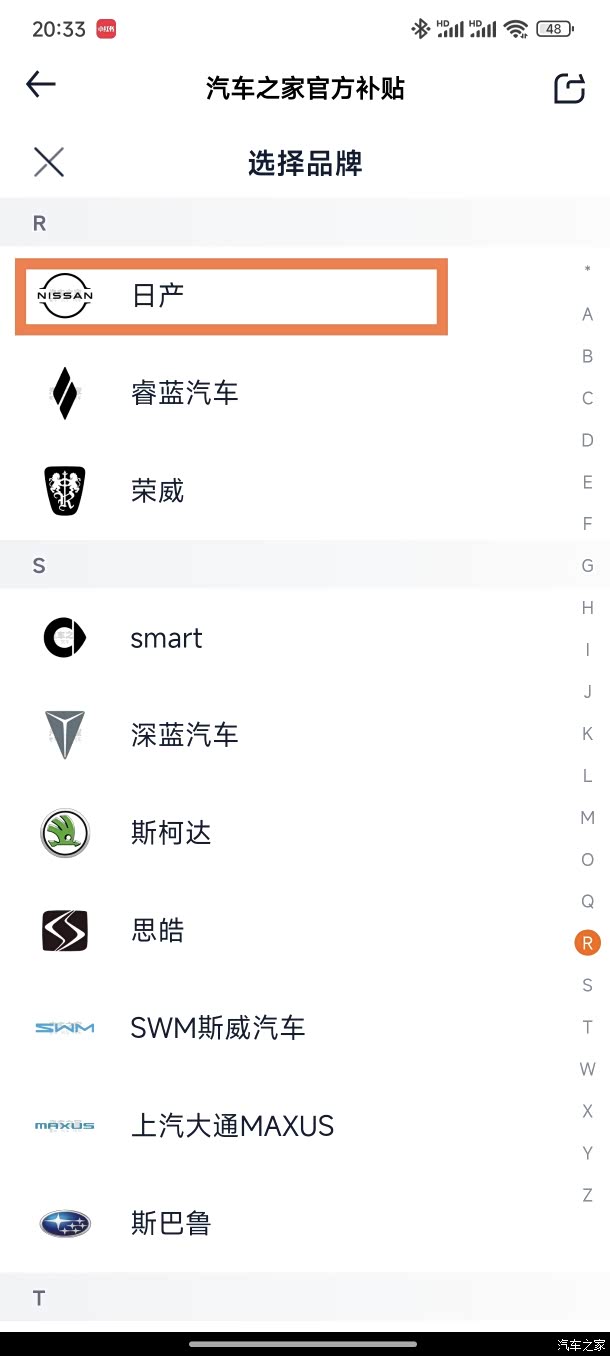Jump to letter A in the index

click(x=588, y=314)
